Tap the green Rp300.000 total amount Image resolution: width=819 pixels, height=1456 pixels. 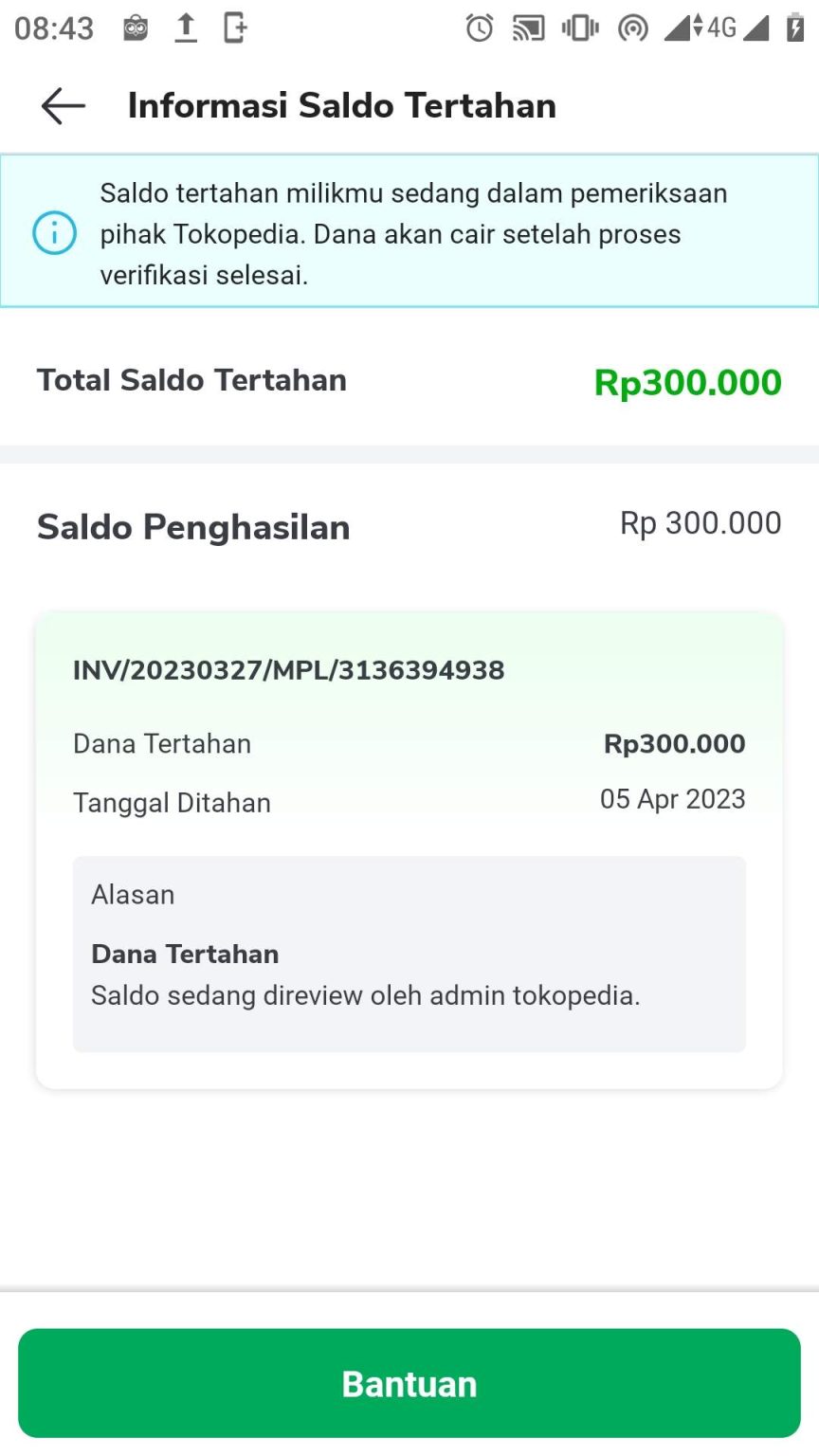(685, 381)
